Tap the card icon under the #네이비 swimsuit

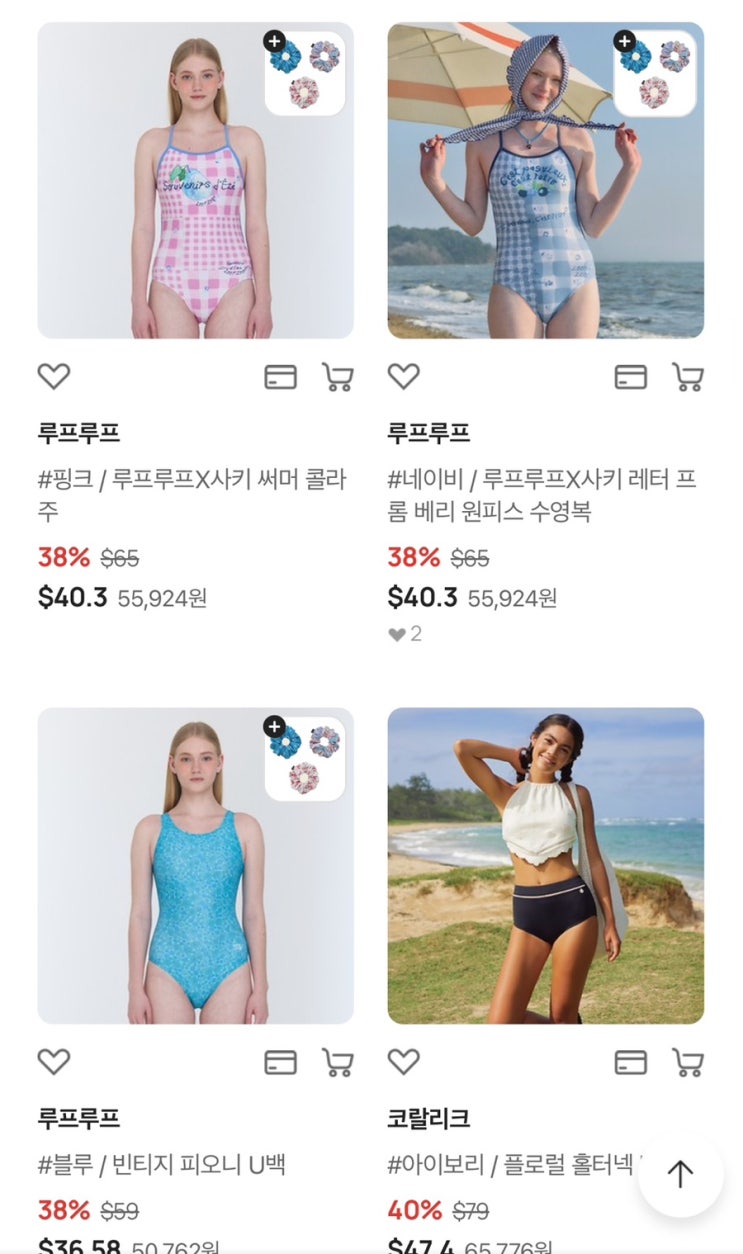coord(630,377)
